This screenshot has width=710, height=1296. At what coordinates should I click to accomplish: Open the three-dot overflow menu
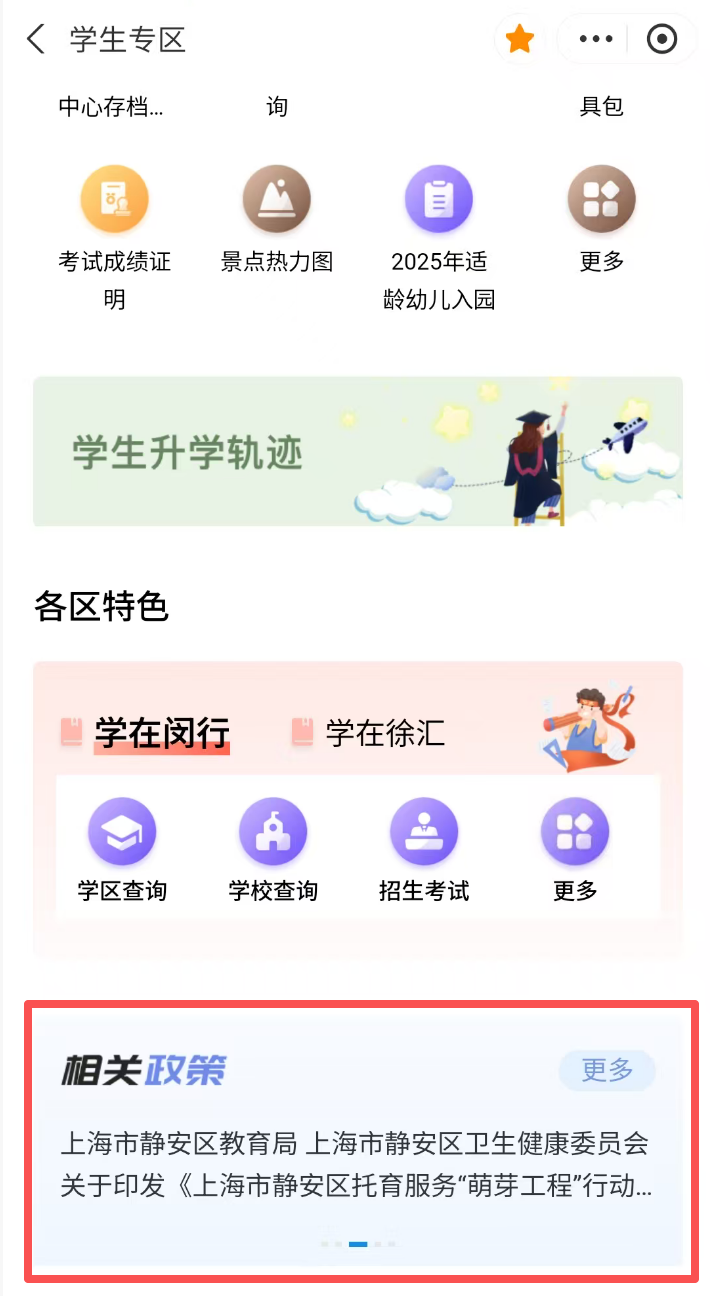[596, 40]
